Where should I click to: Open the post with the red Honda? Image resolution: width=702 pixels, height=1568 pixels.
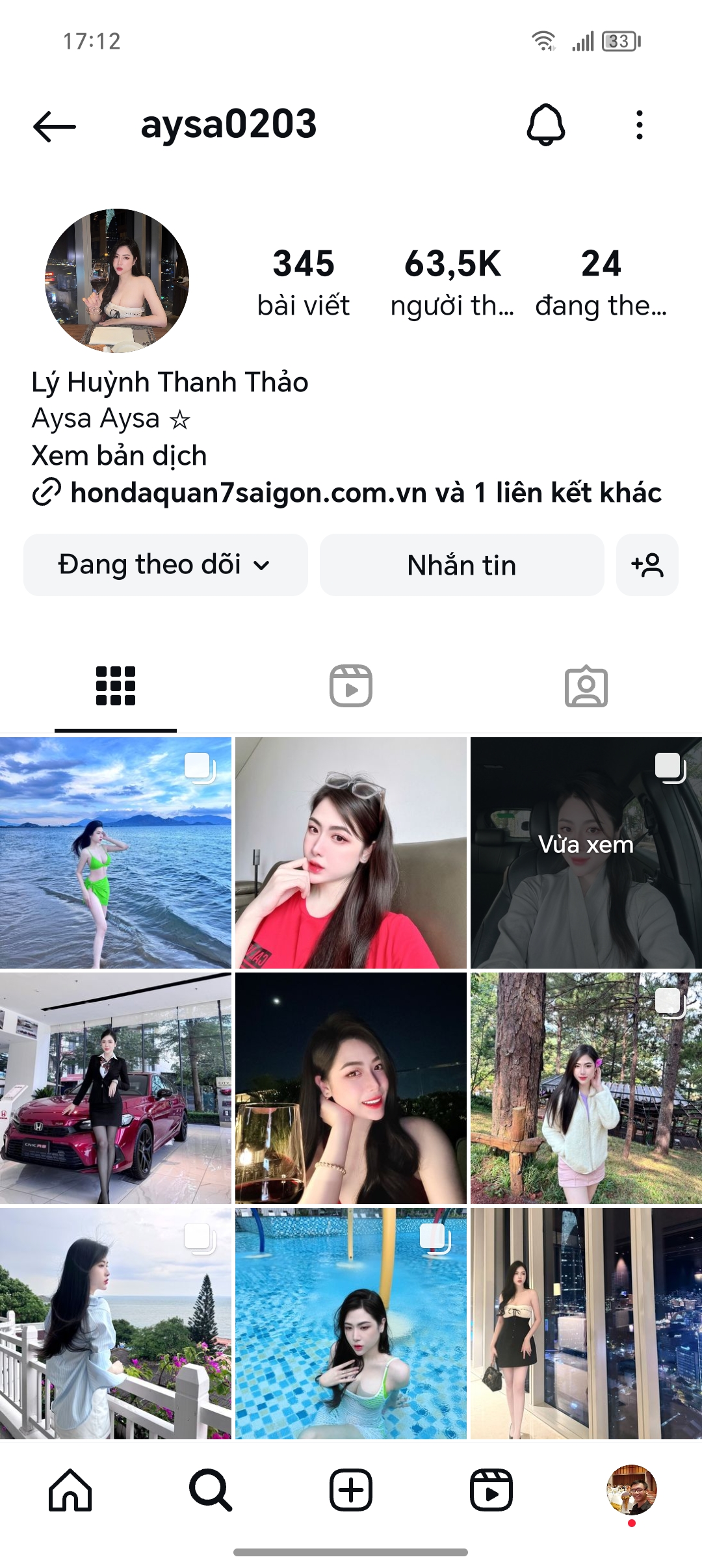116,1088
